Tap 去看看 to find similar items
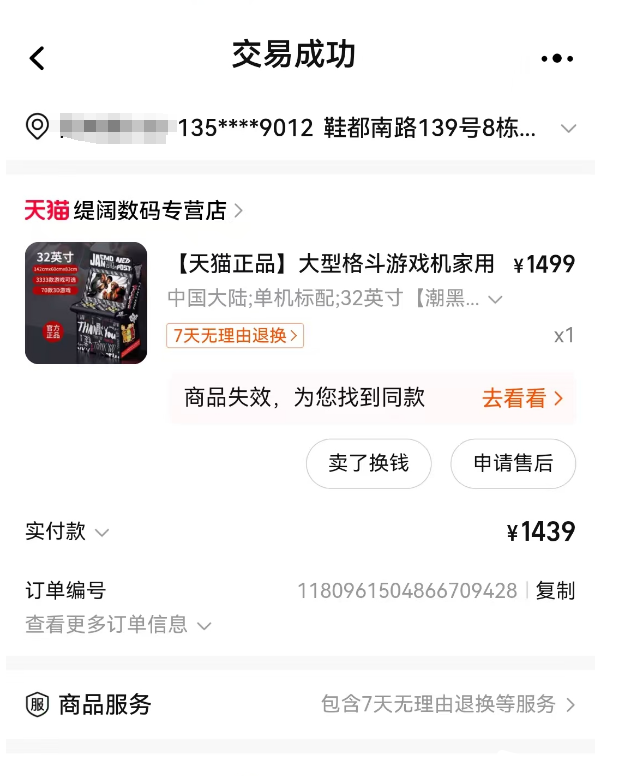The height and width of the screenshot is (776, 624). [522, 398]
